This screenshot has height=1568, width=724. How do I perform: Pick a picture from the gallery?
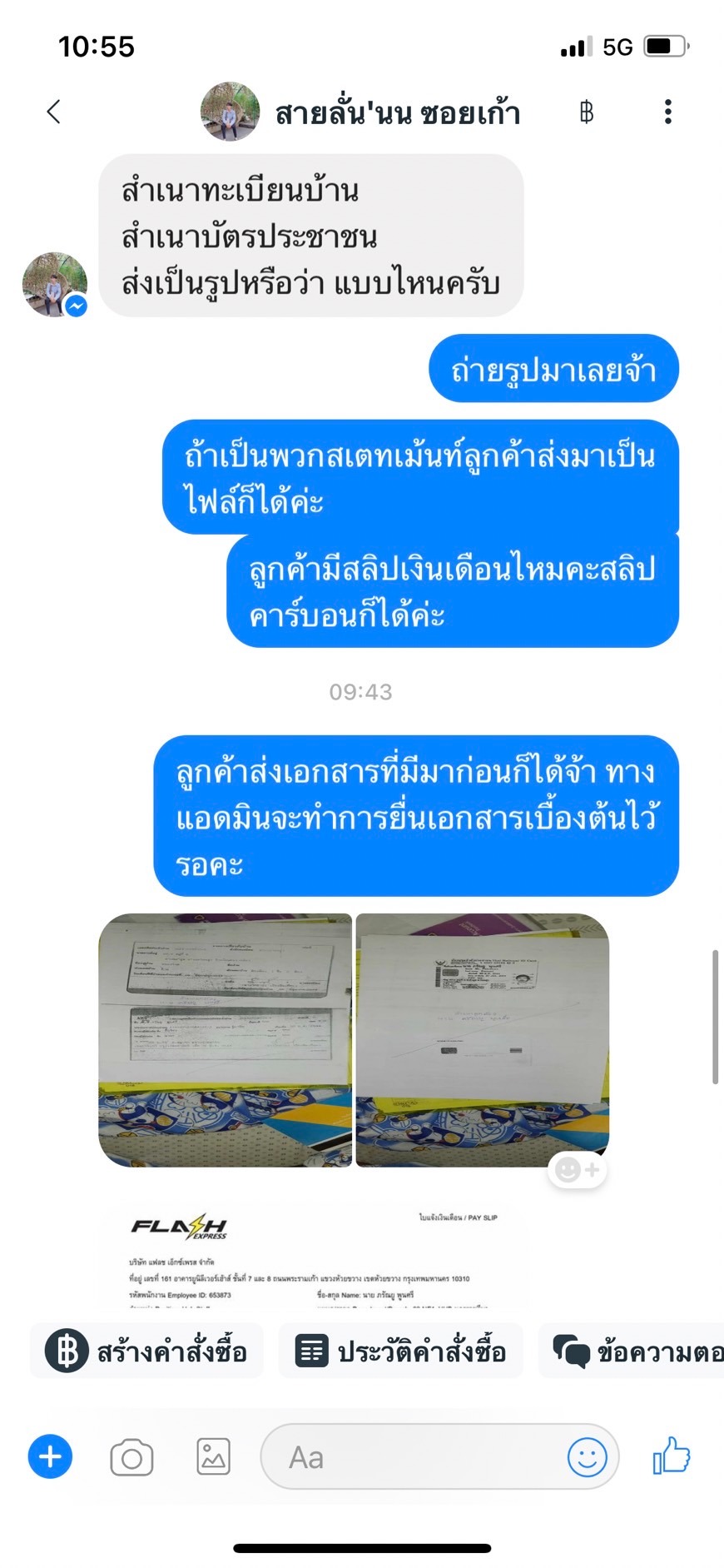[x=213, y=1457]
